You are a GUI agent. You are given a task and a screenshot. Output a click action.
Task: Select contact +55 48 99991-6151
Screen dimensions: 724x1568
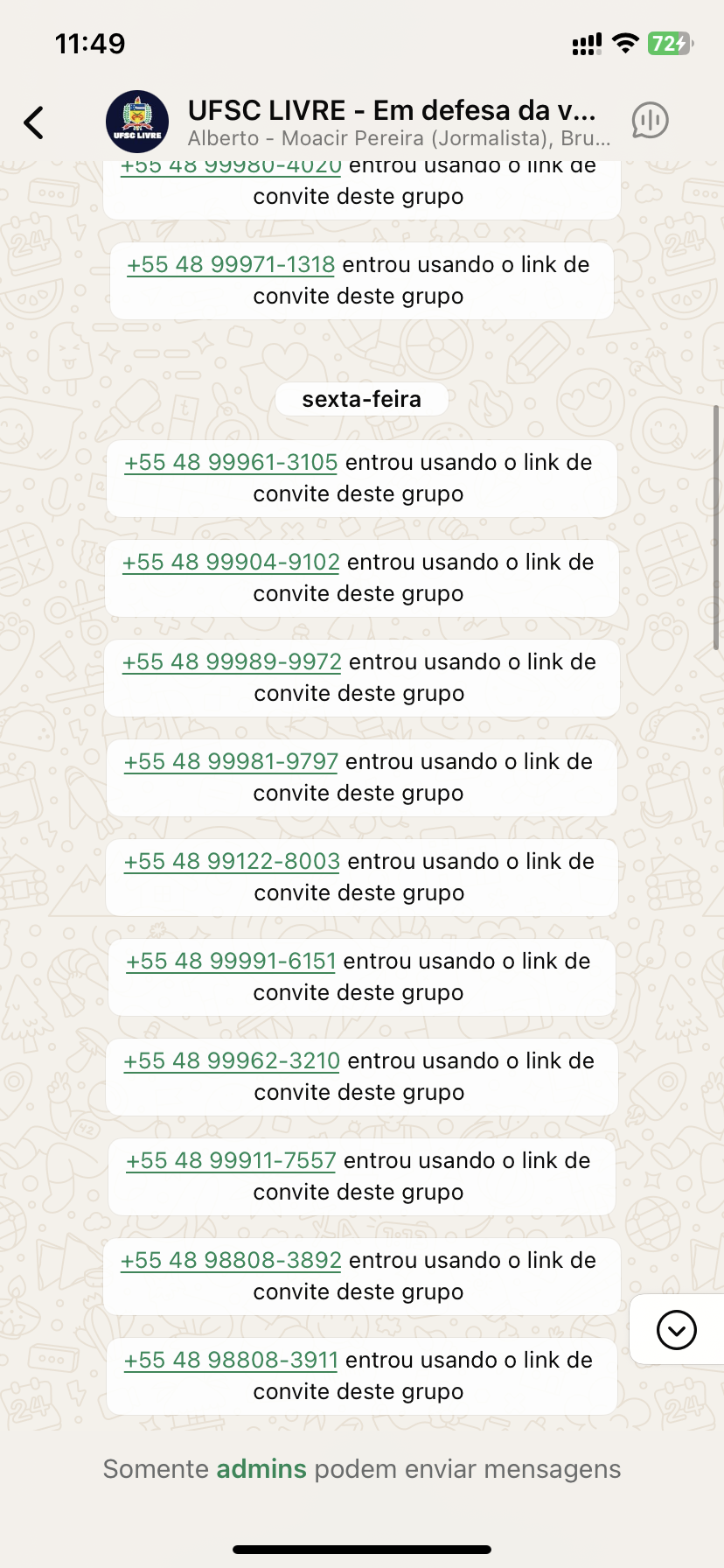[231, 962]
